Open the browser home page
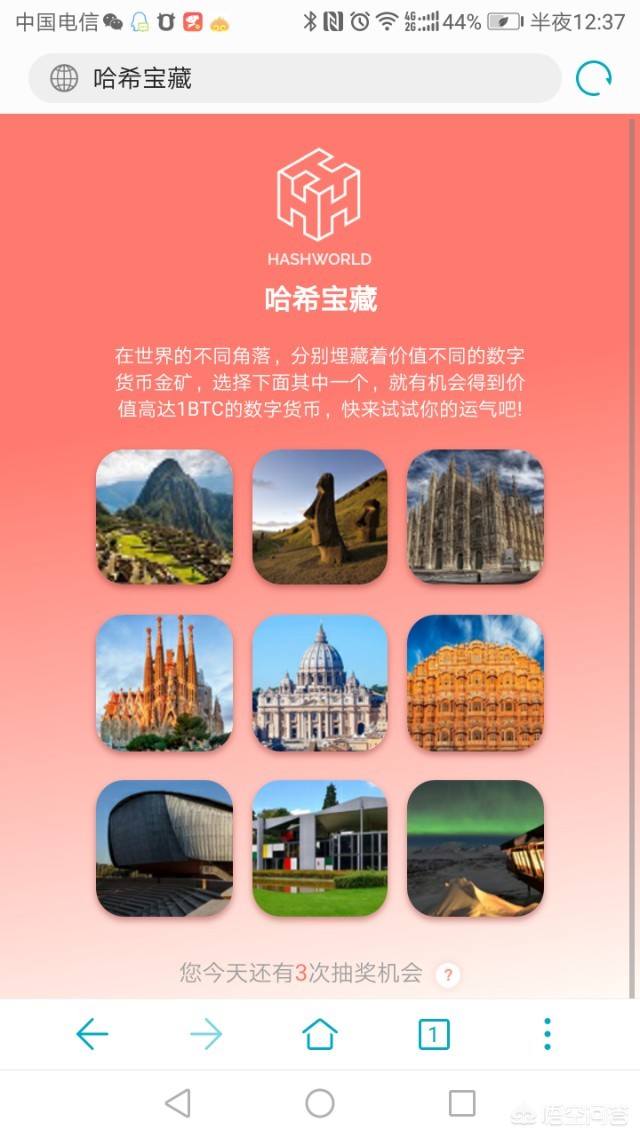This screenshot has height=1137, width=640. tap(320, 1034)
